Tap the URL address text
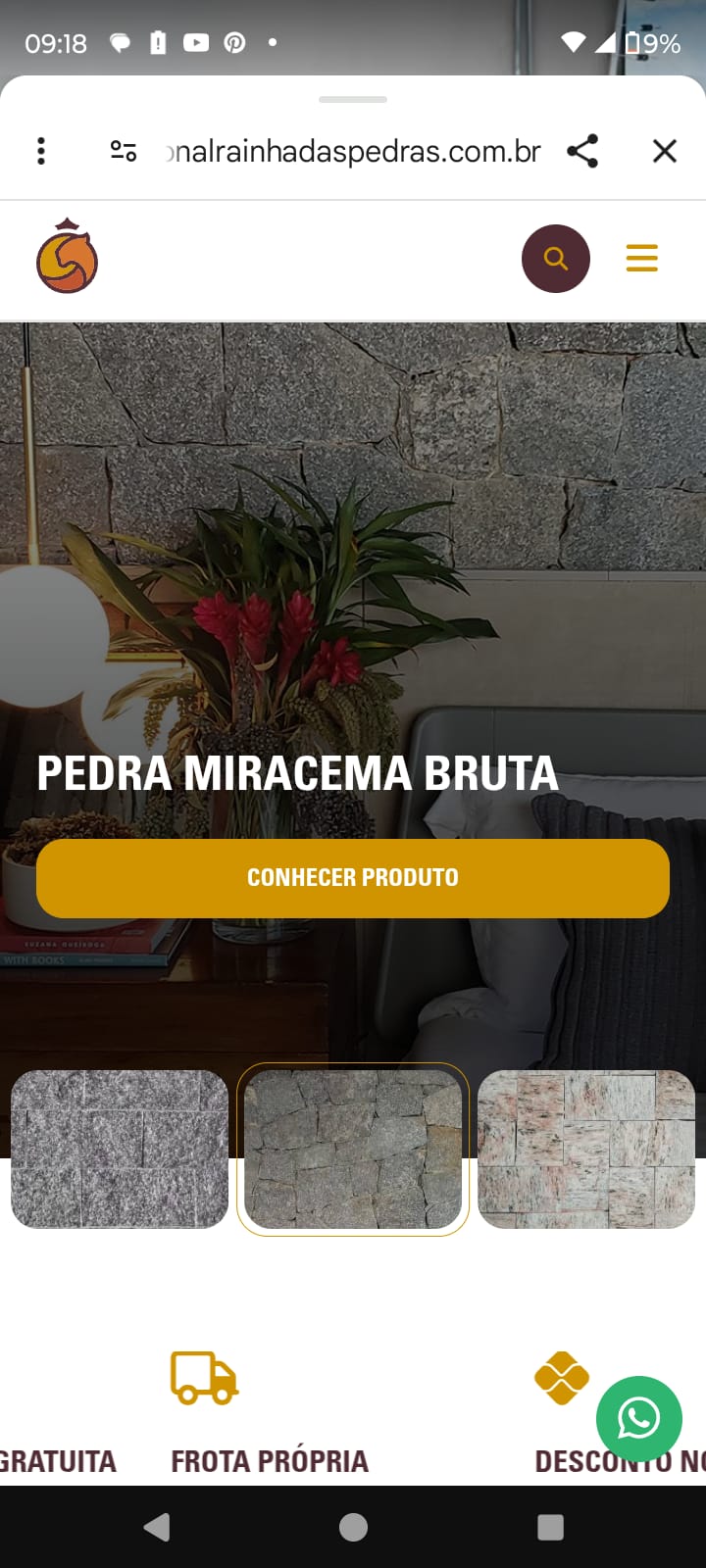706x1568 pixels. click(x=353, y=151)
